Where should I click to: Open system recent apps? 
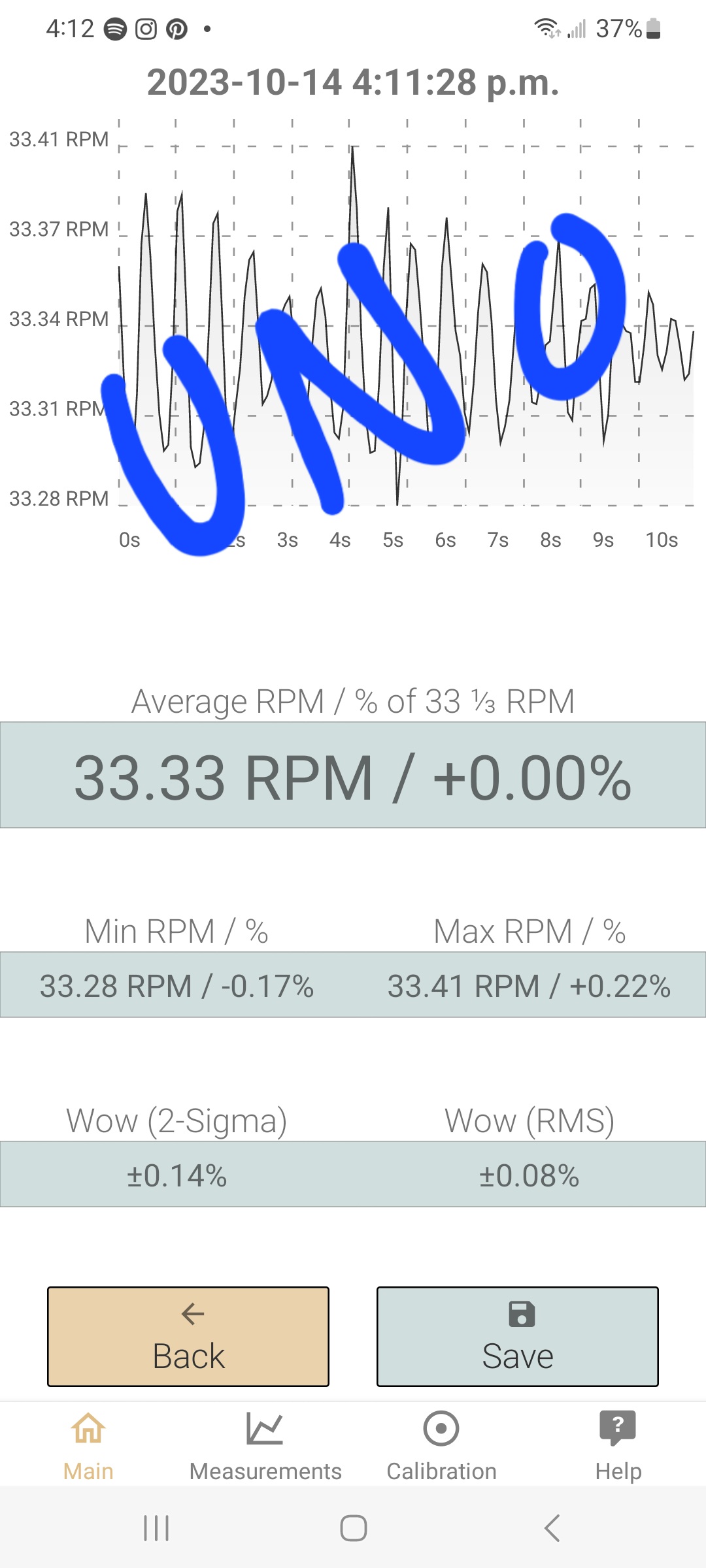pos(156,1528)
